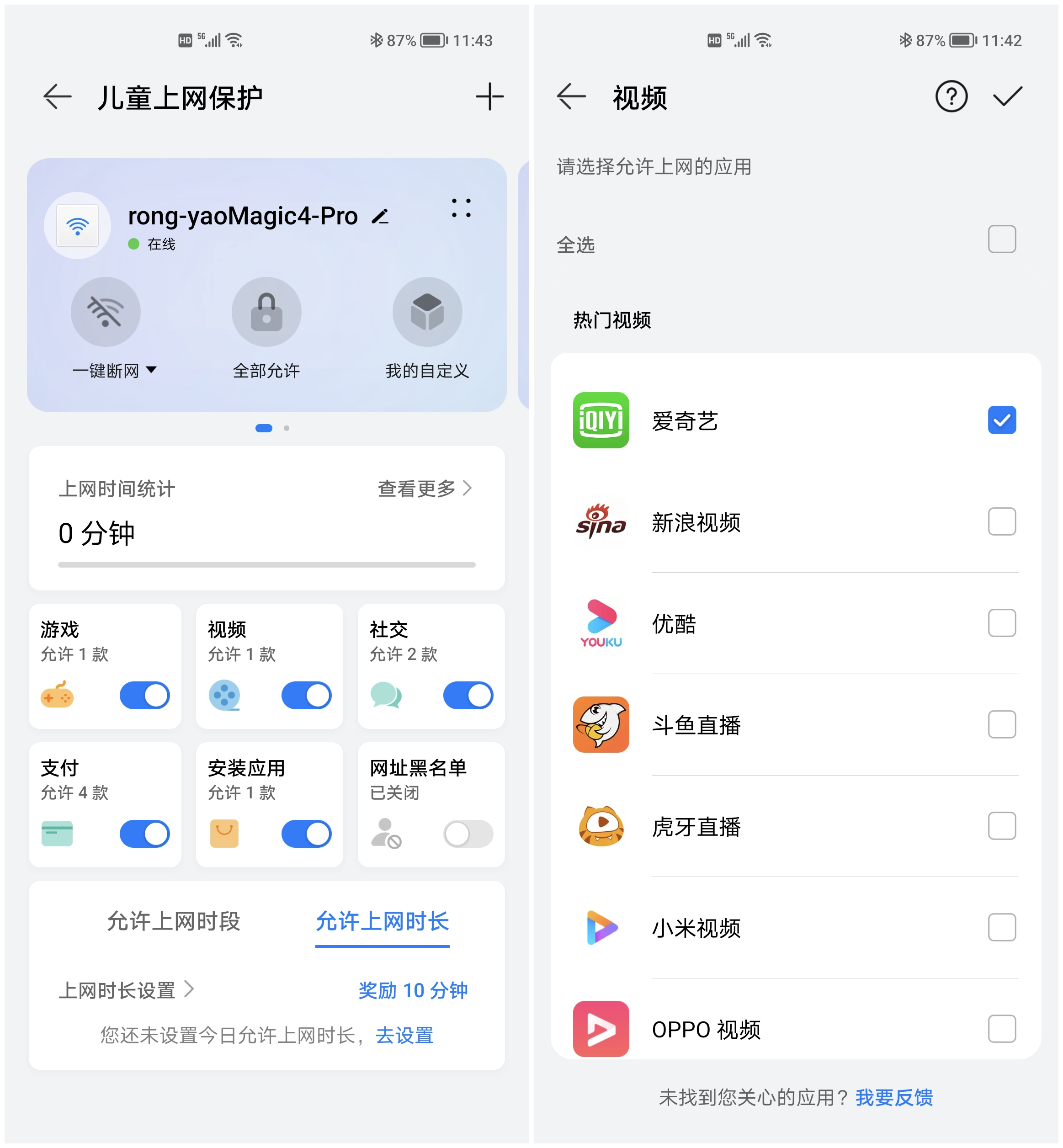This screenshot has height=1148, width=1063.
Task: Disable the 游戏 category toggle
Action: tap(144, 696)
